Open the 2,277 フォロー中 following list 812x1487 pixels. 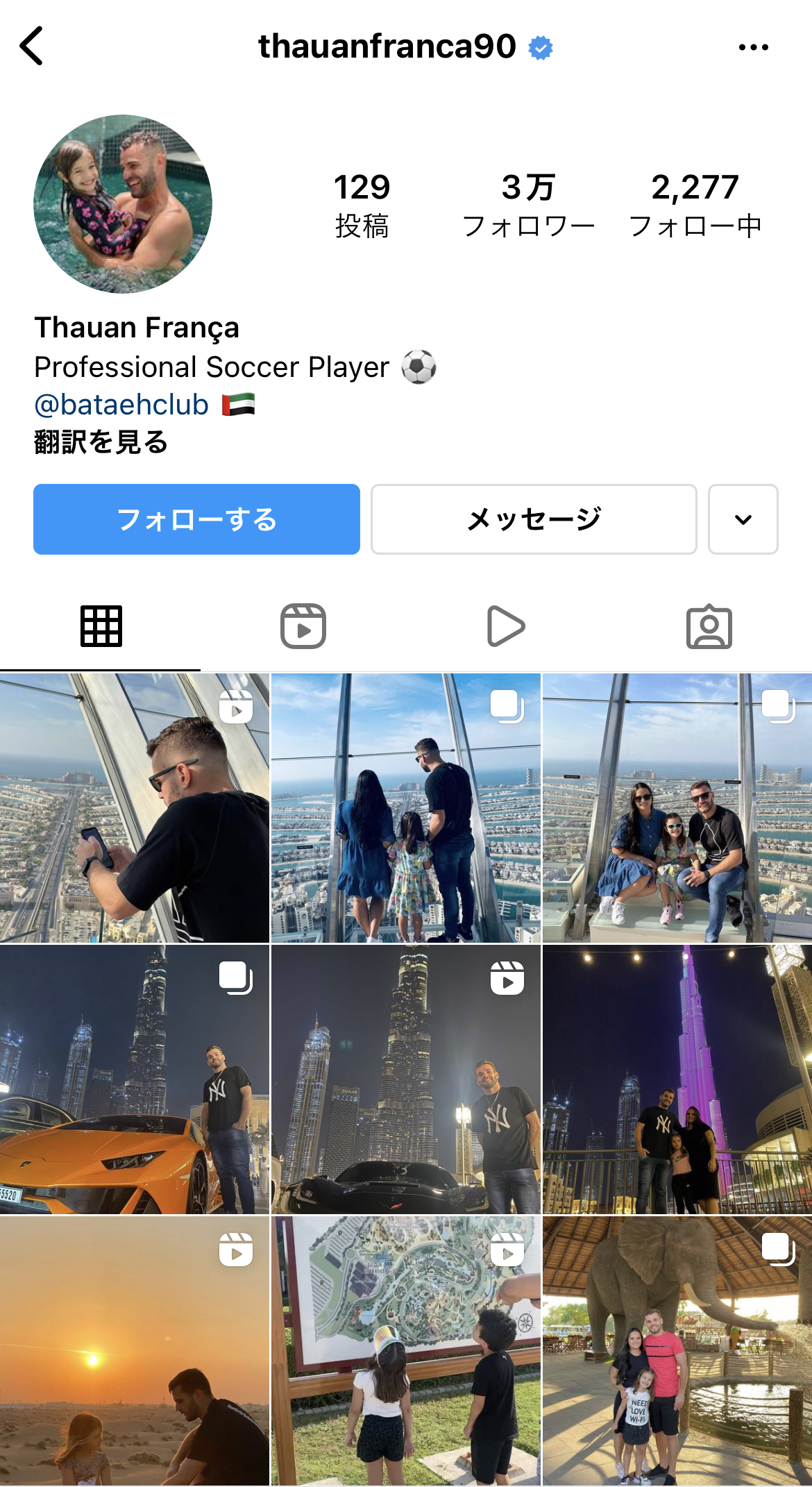(x=695, y=205)
